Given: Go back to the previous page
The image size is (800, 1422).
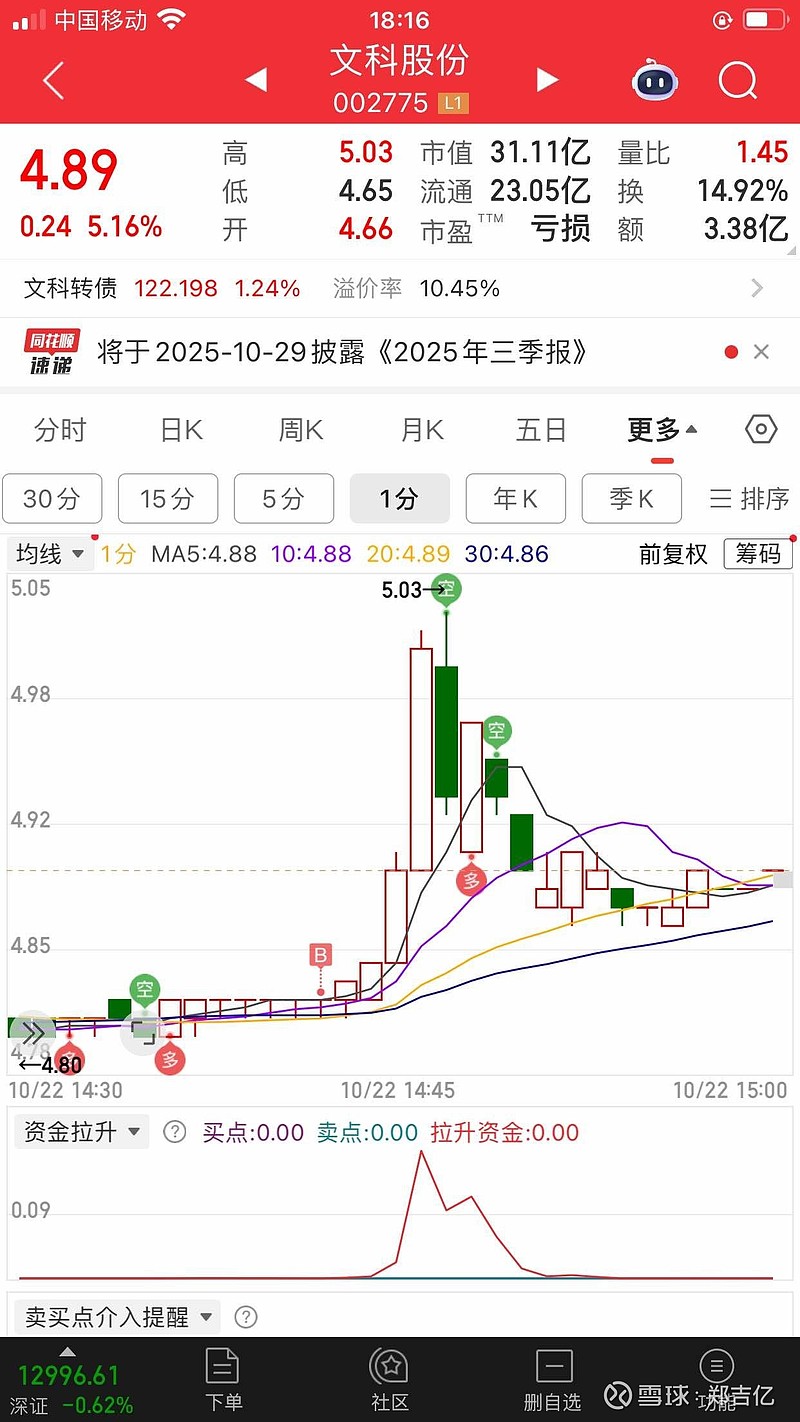Looking at the screenshot, I should [54, 81].
